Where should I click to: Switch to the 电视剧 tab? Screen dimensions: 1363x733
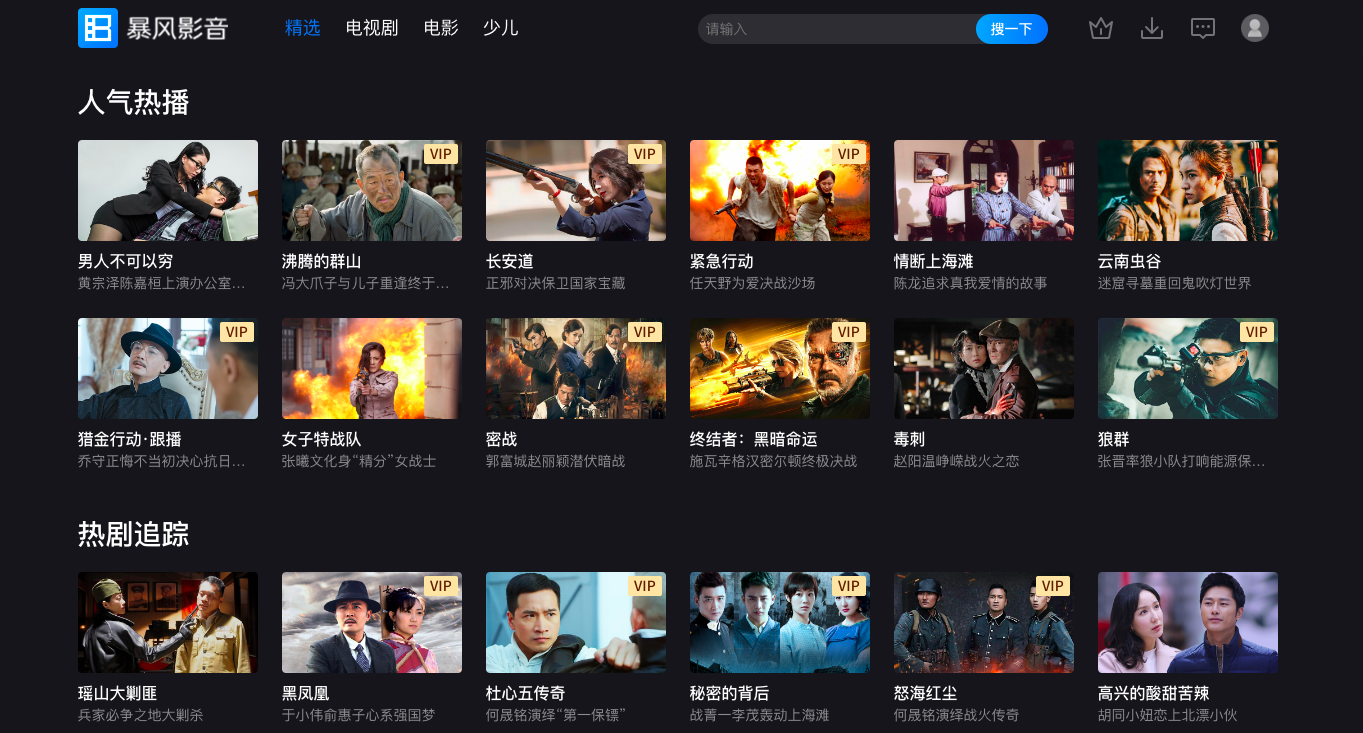[x=372, y=28]
